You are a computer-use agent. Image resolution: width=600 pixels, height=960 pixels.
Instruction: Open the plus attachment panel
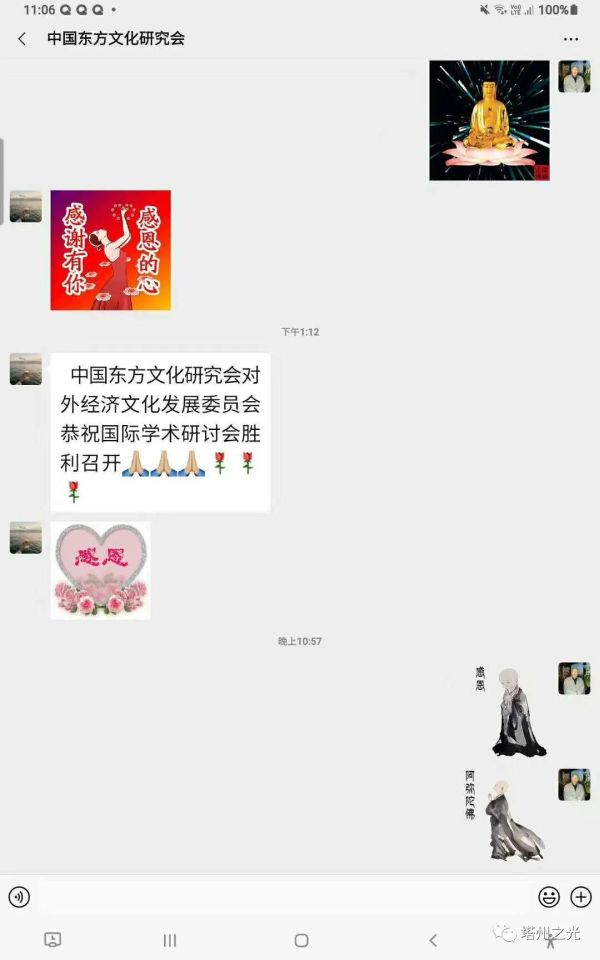(581, 897)
